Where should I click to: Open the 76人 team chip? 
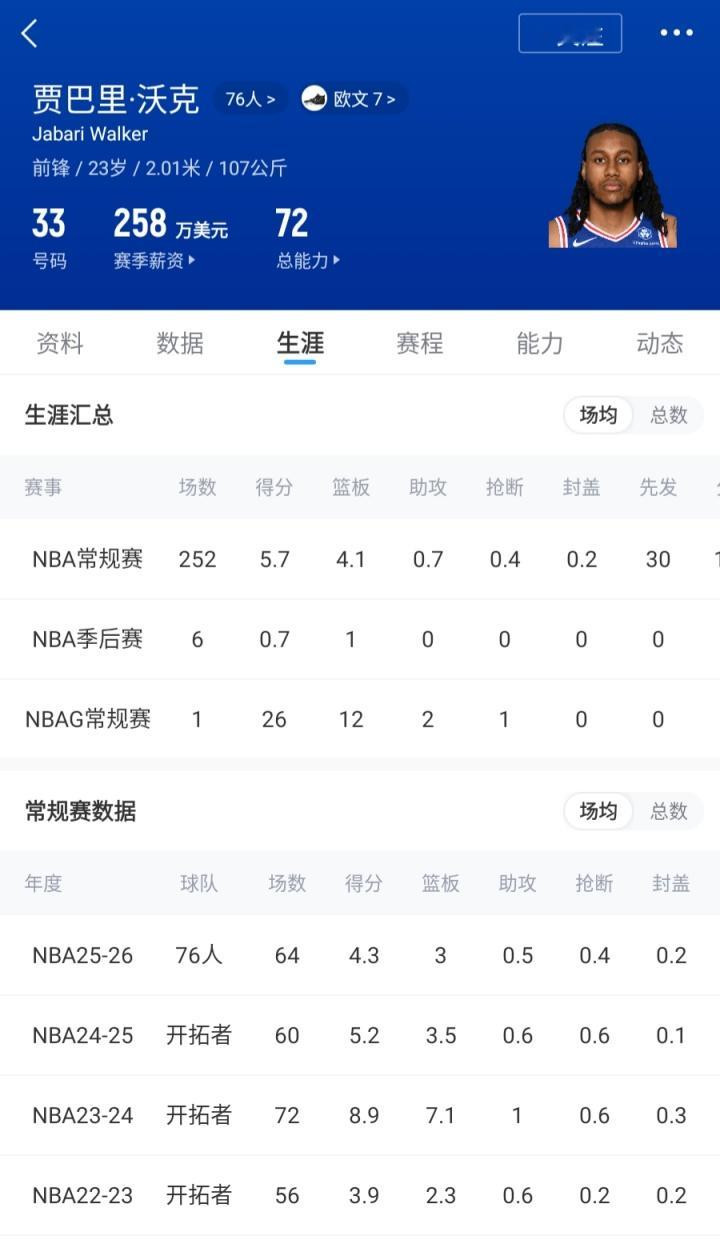(x=249, y=99)
